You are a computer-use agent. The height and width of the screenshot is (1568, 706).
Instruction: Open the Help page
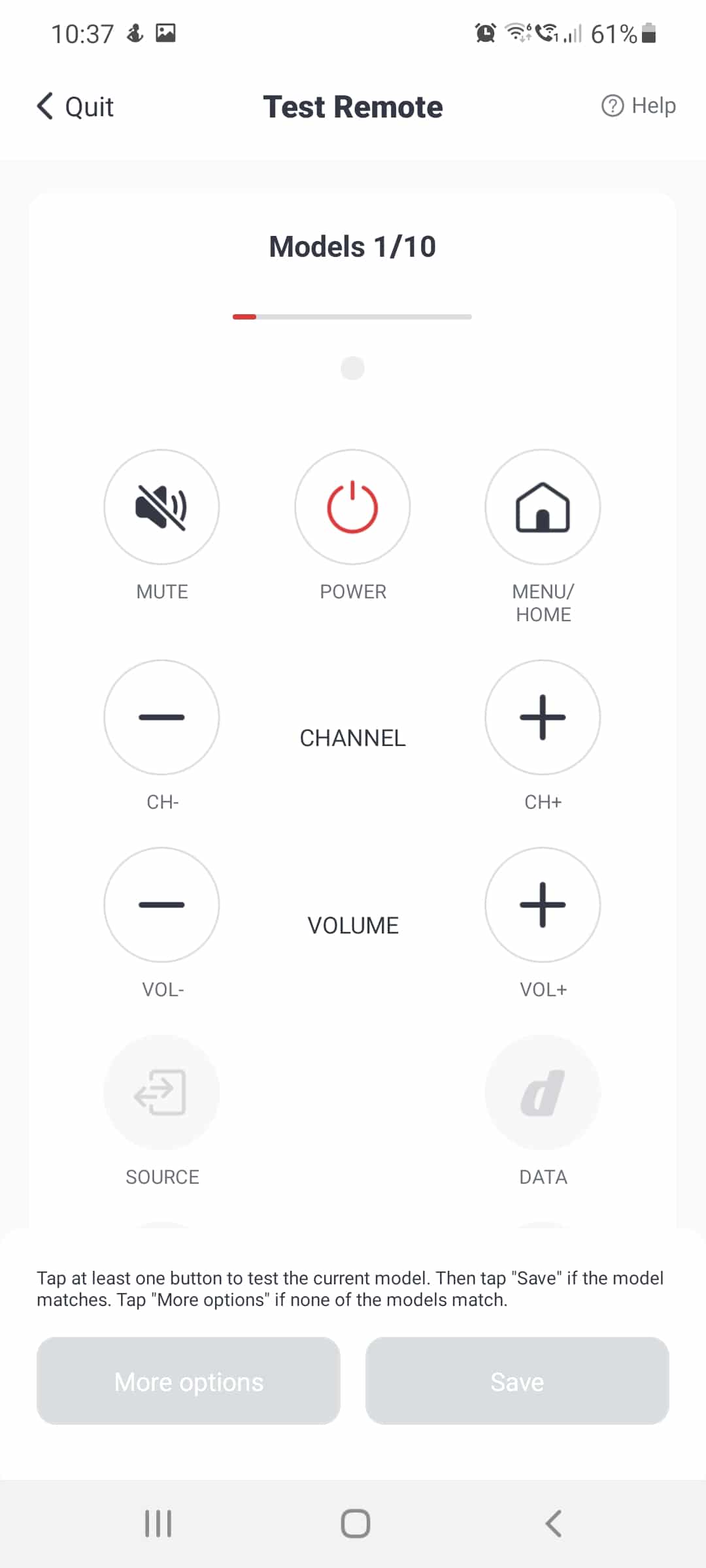pyautogui.click(x=639, y=106)
